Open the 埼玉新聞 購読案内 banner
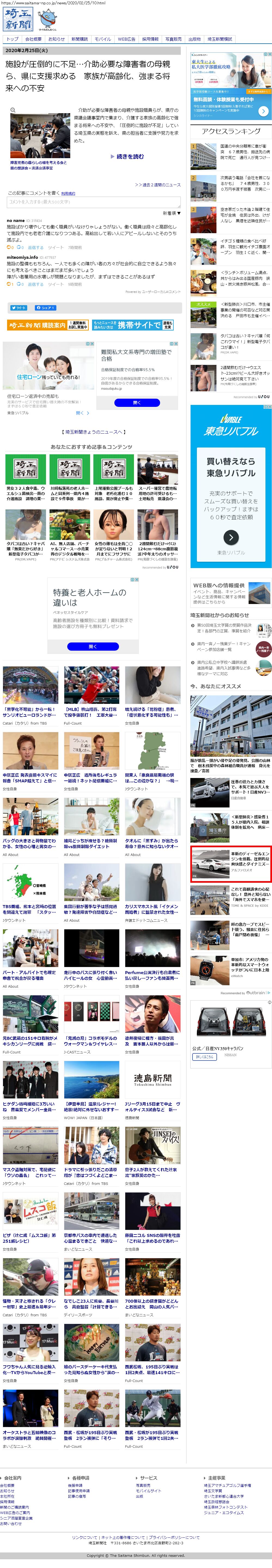272x1568 pixels. tap(47, 325)
